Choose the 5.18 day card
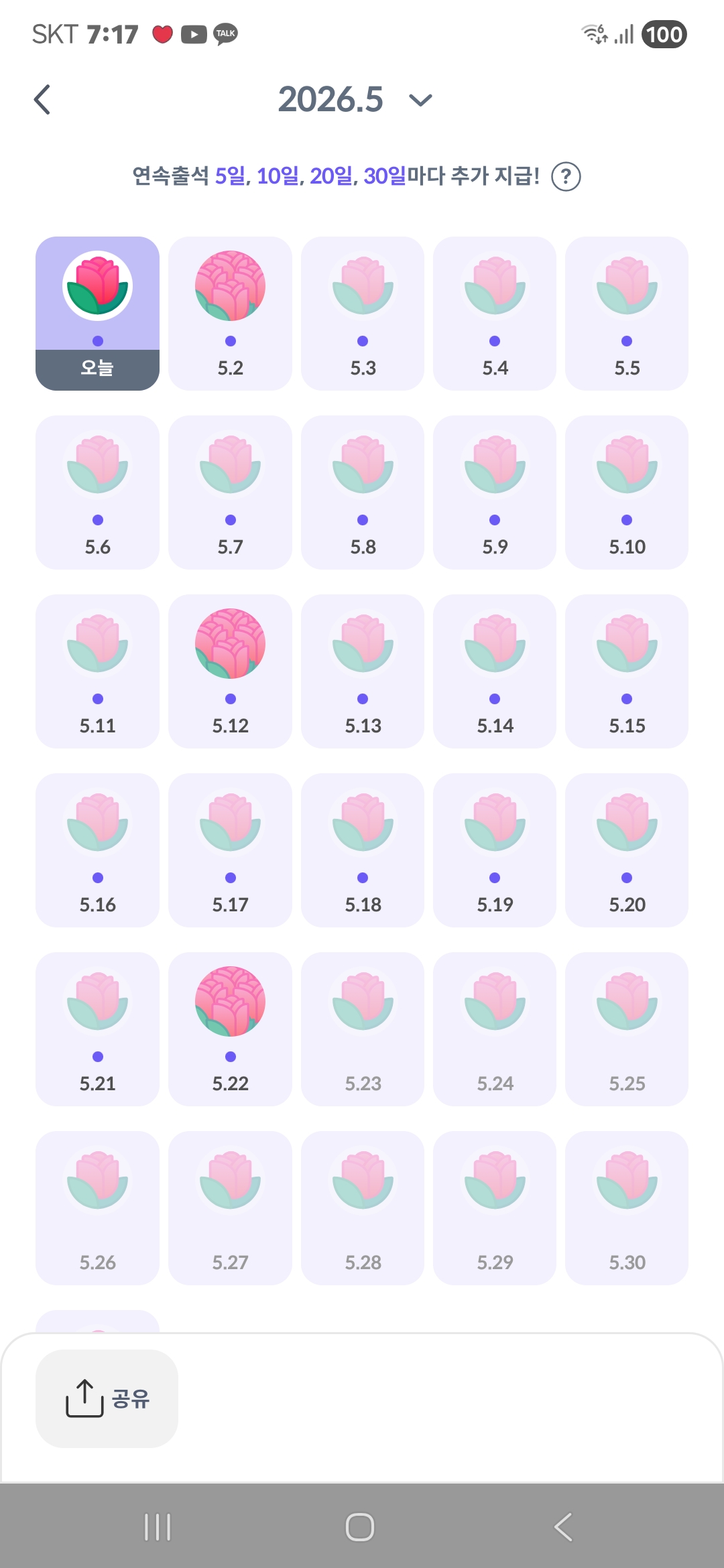This screenshot has height=1568, width=724. (x=363, y=850)
